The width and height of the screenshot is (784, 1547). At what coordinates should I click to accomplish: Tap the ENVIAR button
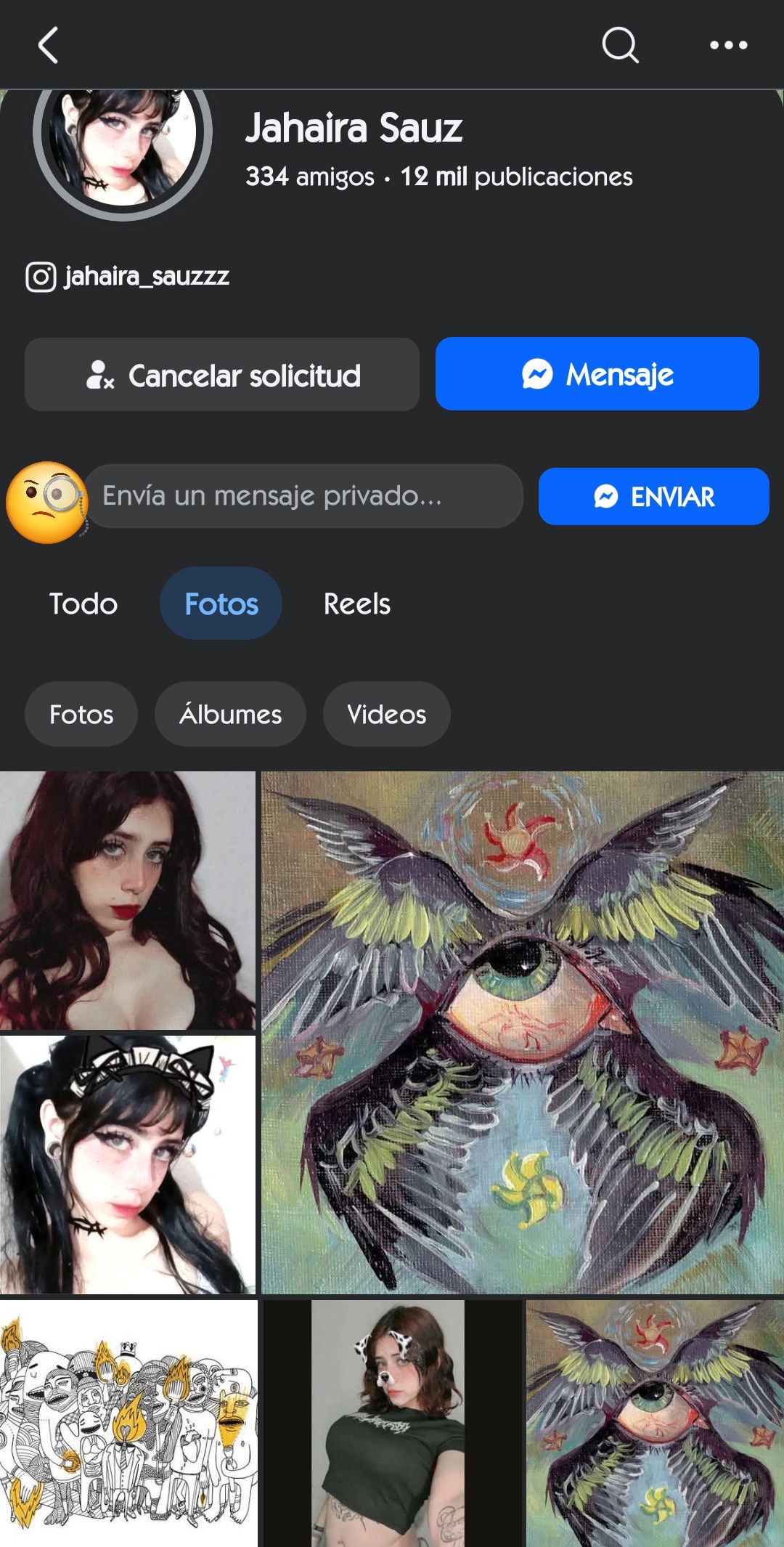653,497
